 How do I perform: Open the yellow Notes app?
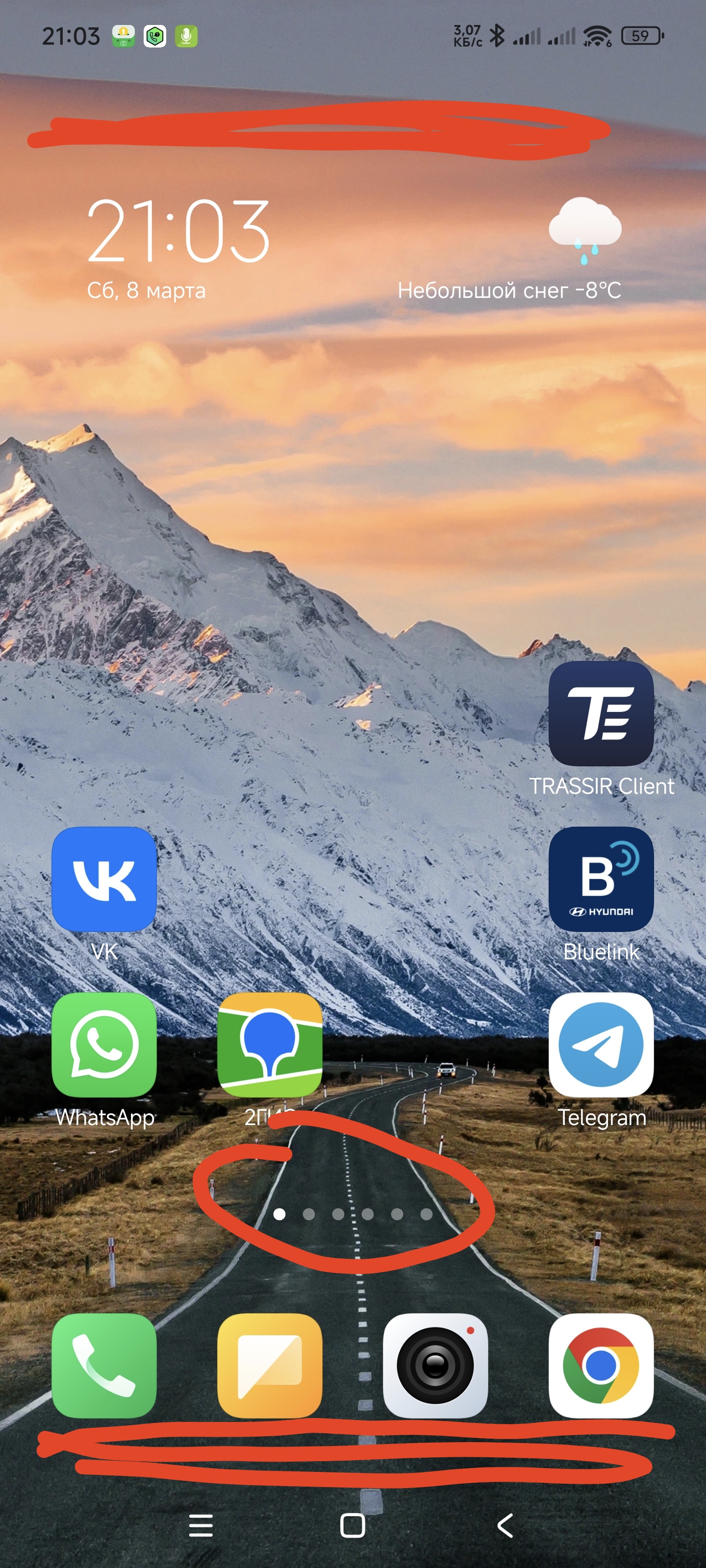point(270,1366)
